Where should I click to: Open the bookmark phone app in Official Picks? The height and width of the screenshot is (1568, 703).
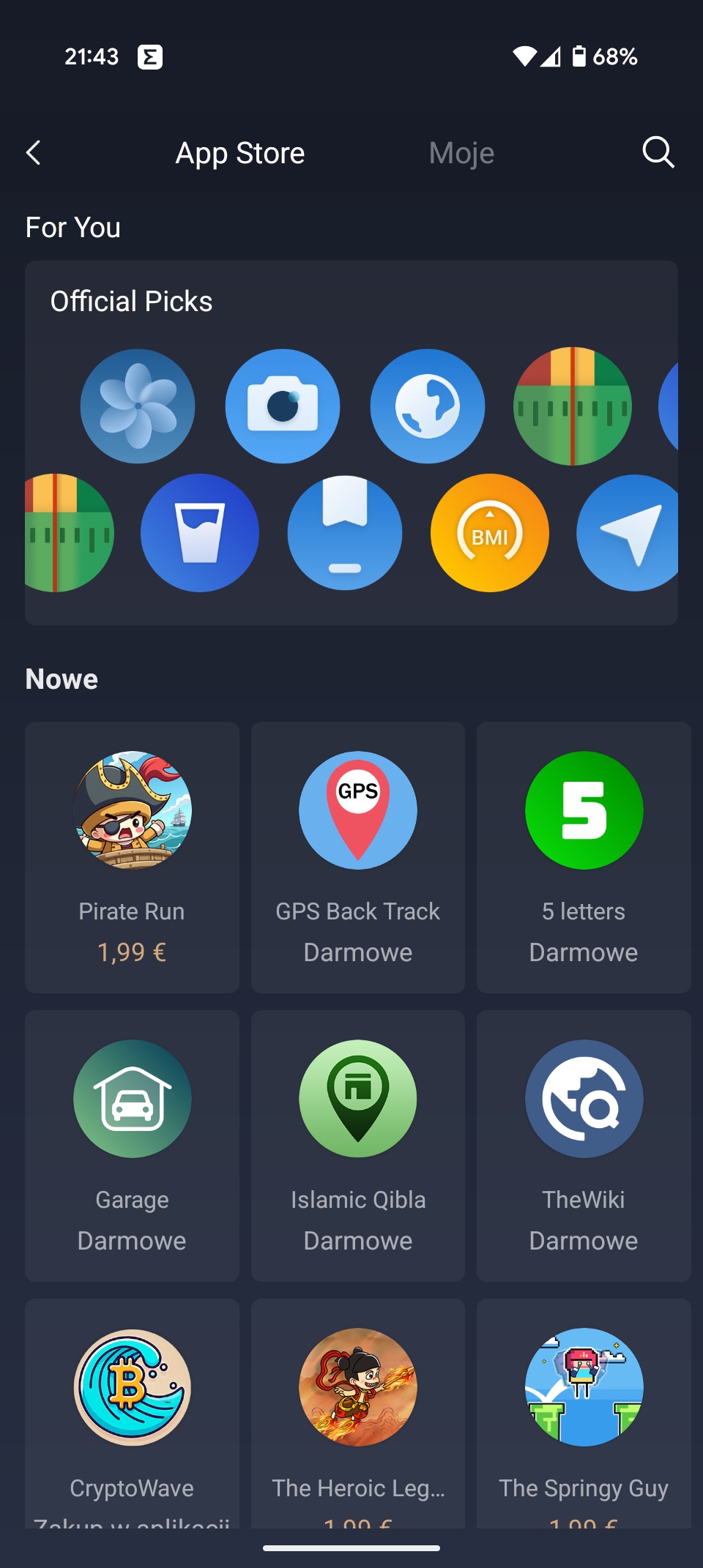tap(345, 533)
